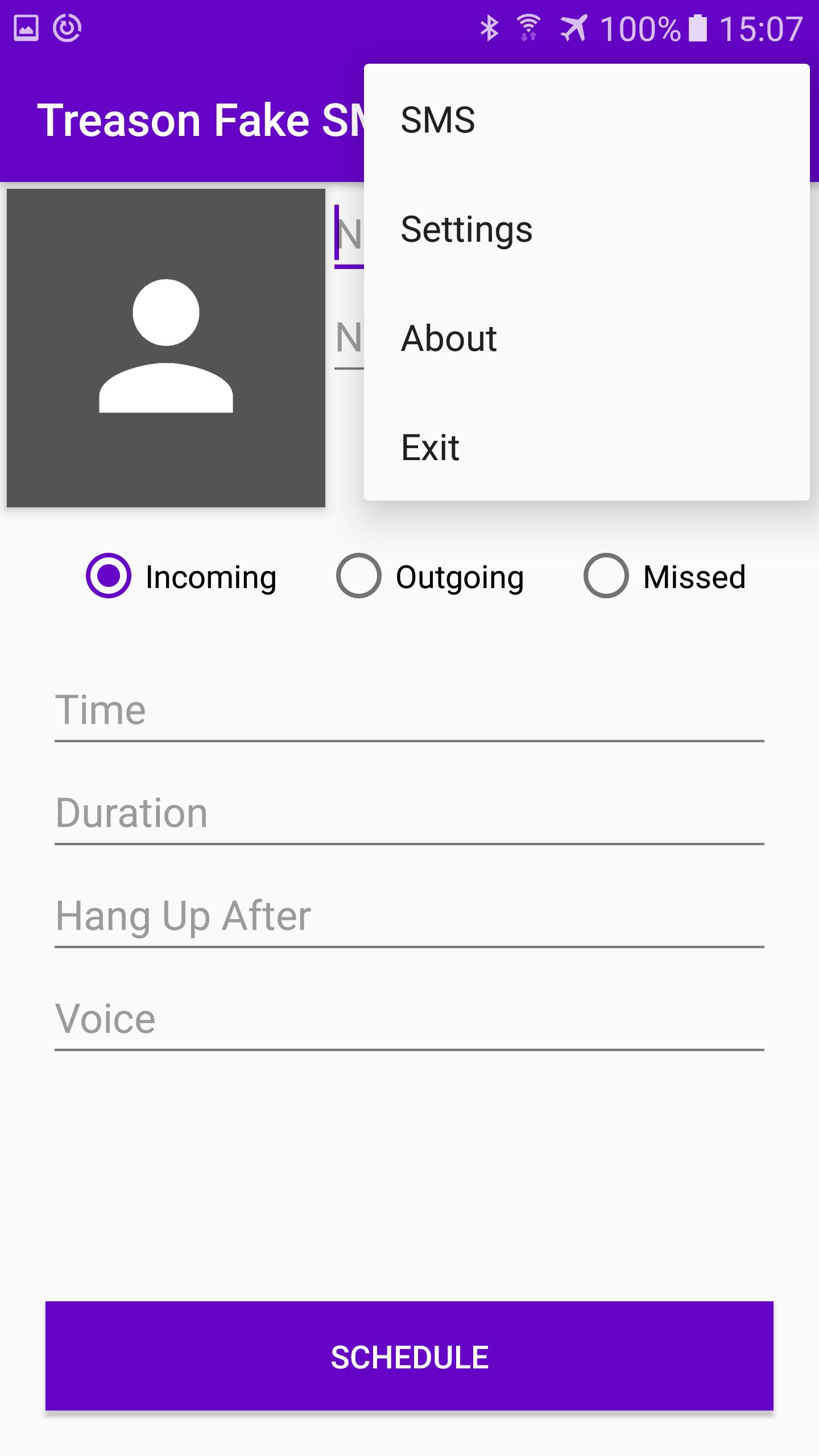The width and height of the screenshot is (819, 1456).
Task: Open Settings from the overflow menu
Action: click(x=586, y=229)
